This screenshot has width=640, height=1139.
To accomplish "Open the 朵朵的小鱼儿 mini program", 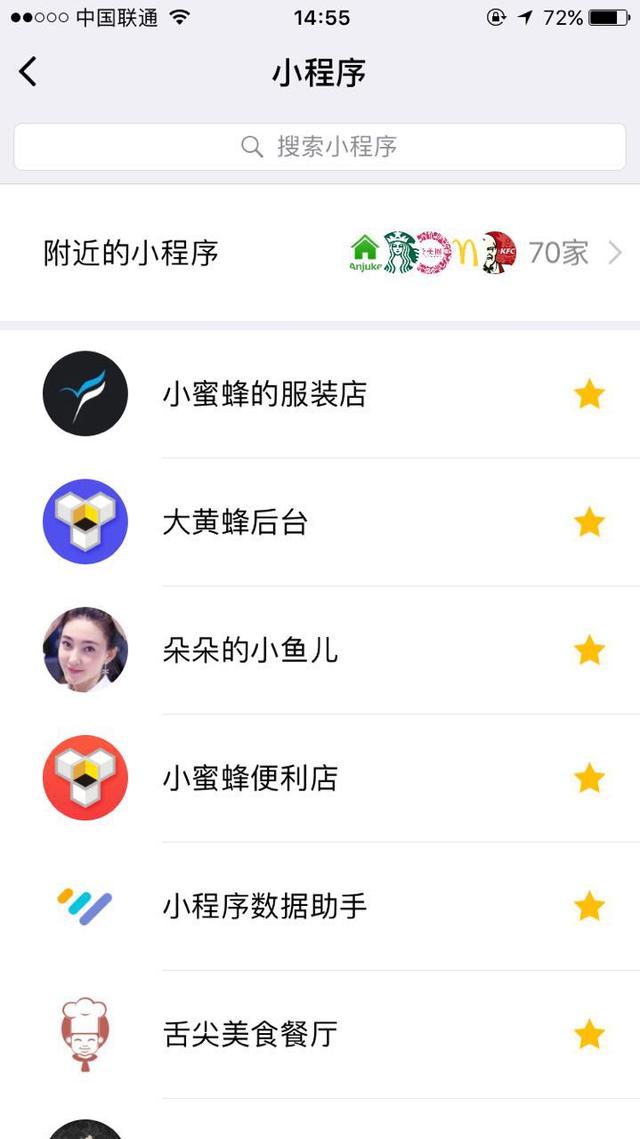I will (x=250, y=650).
